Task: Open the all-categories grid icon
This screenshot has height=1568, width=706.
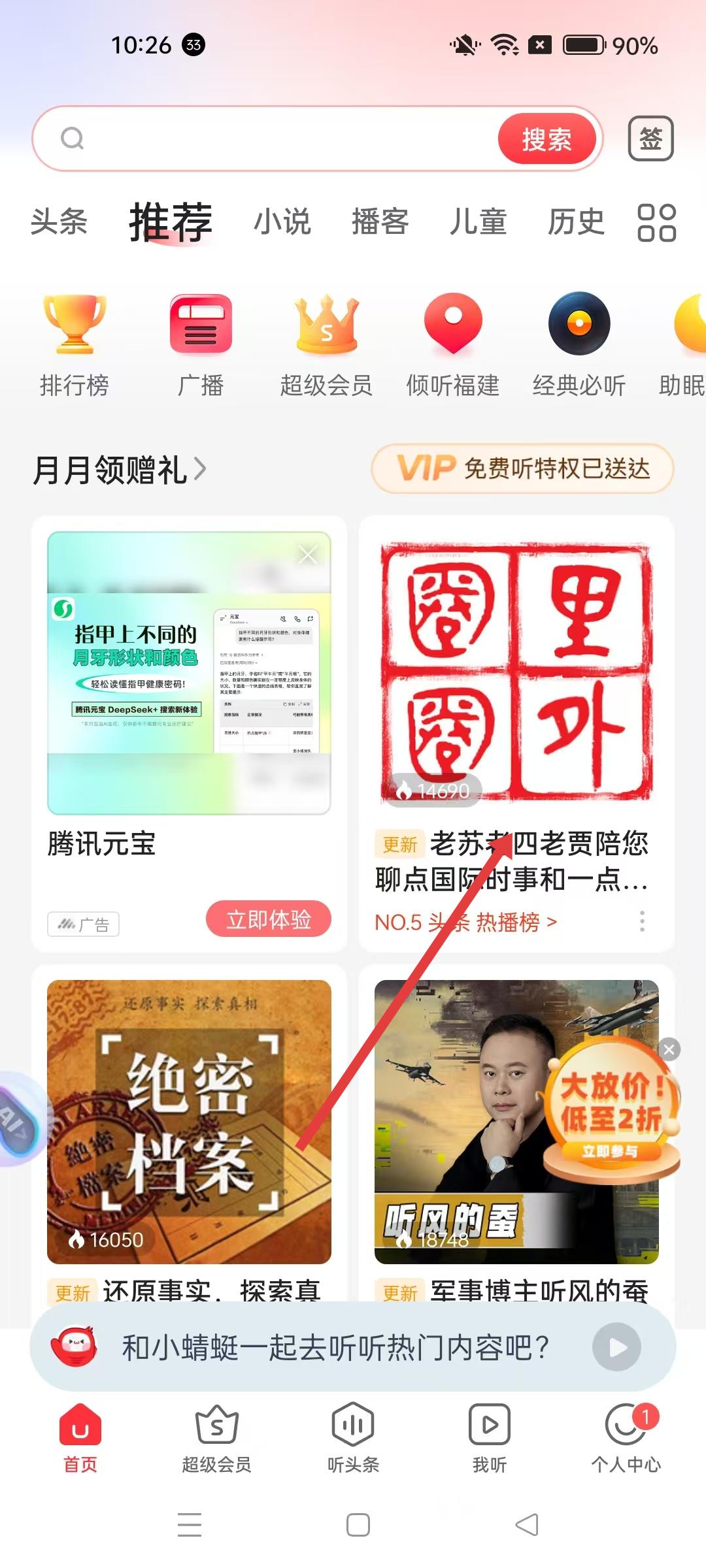Action: click(x=656, y=223)
